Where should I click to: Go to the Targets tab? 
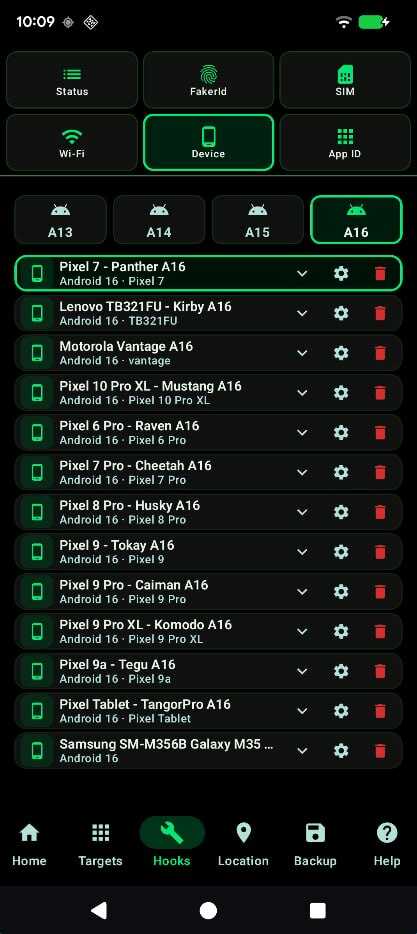coord(100,845)
